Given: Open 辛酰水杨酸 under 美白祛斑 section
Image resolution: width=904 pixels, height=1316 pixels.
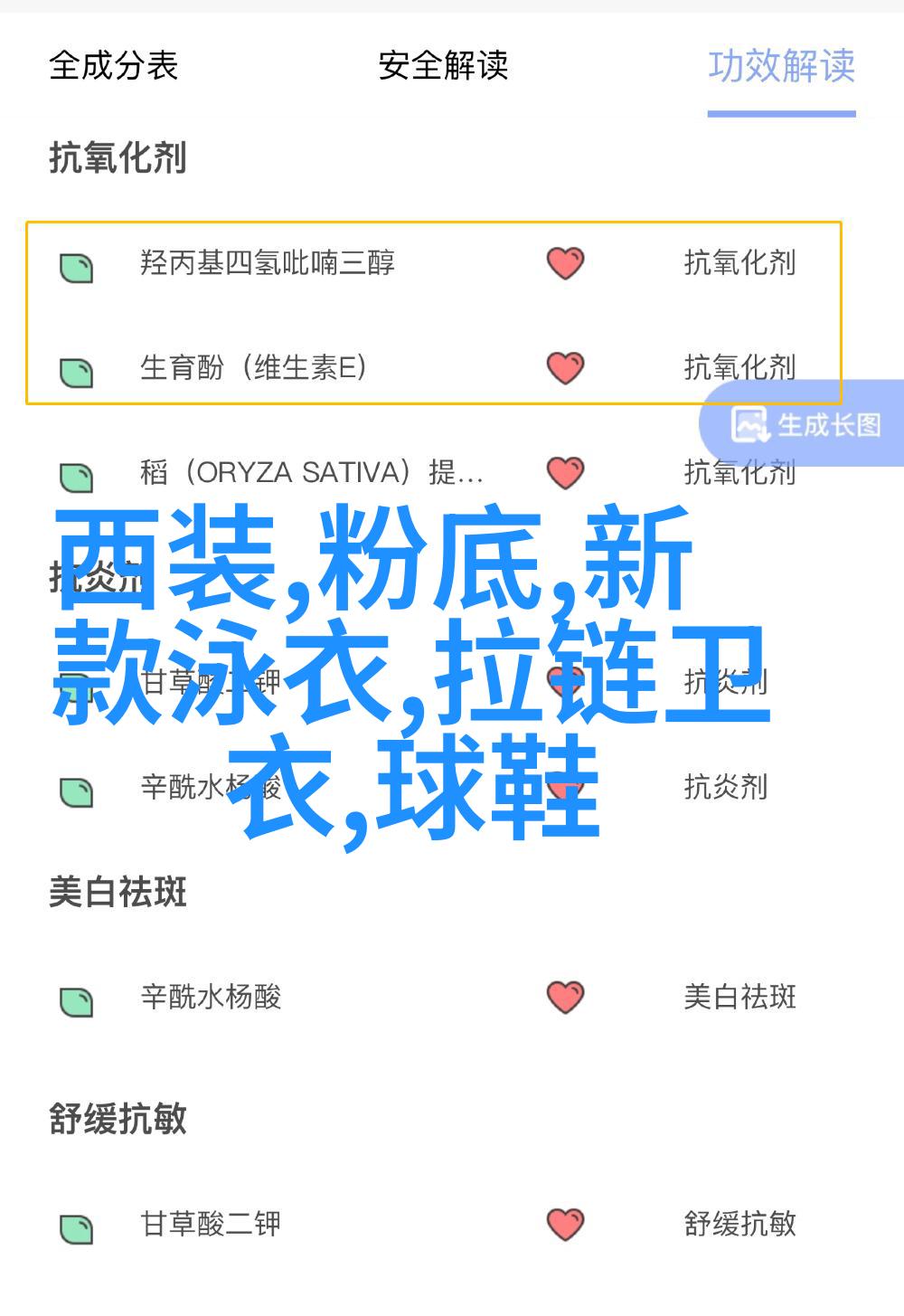Looking at the screenshot, I should click(x=211, y=998).
